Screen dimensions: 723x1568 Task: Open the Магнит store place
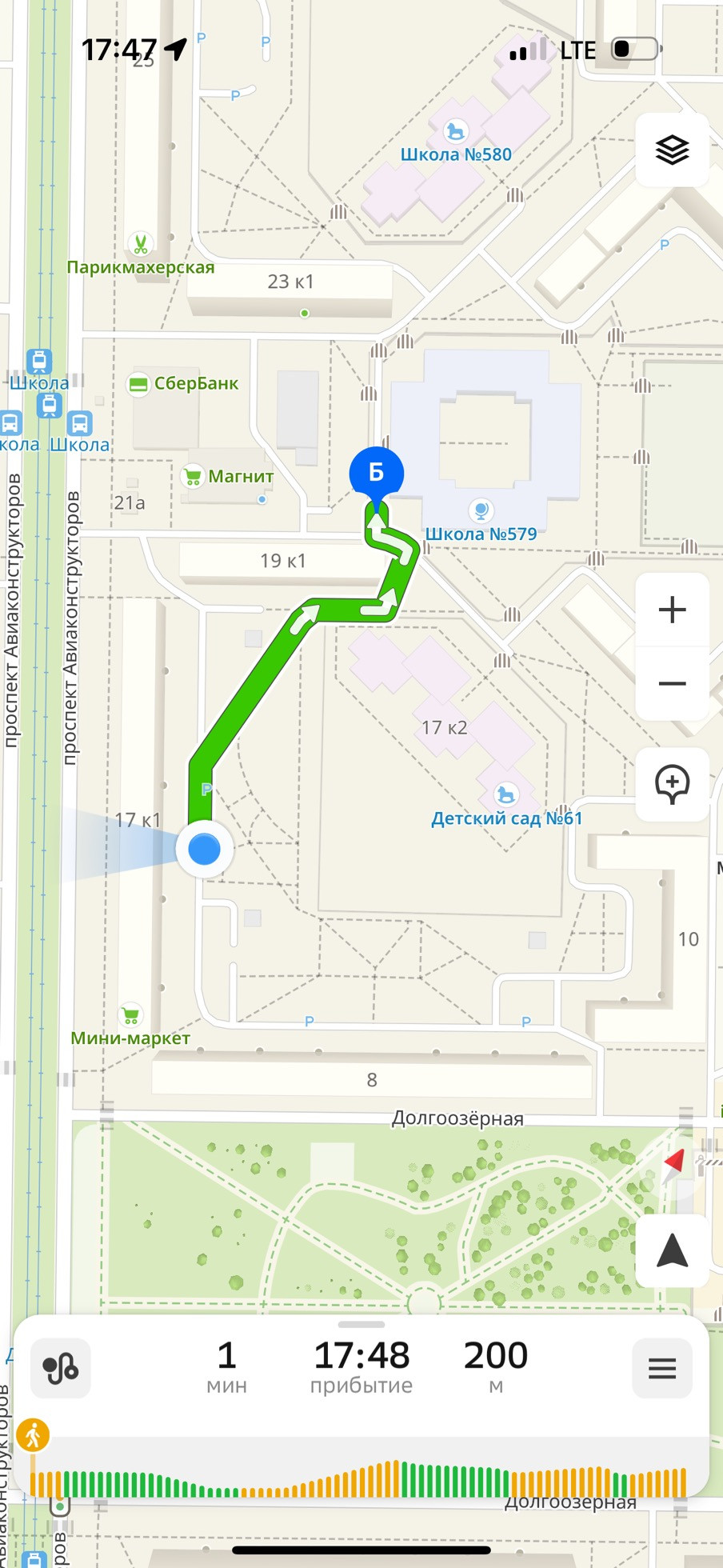pos(193,477)
